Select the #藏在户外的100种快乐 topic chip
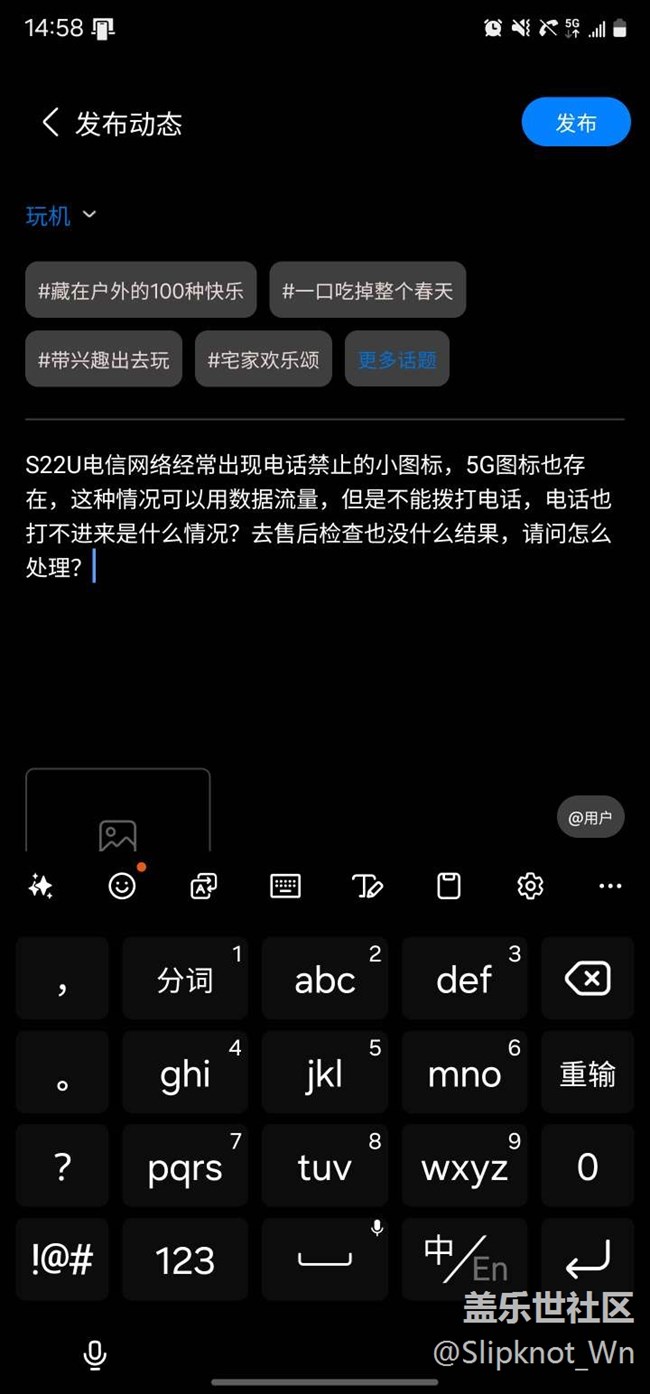 click(x=141, y=291)
